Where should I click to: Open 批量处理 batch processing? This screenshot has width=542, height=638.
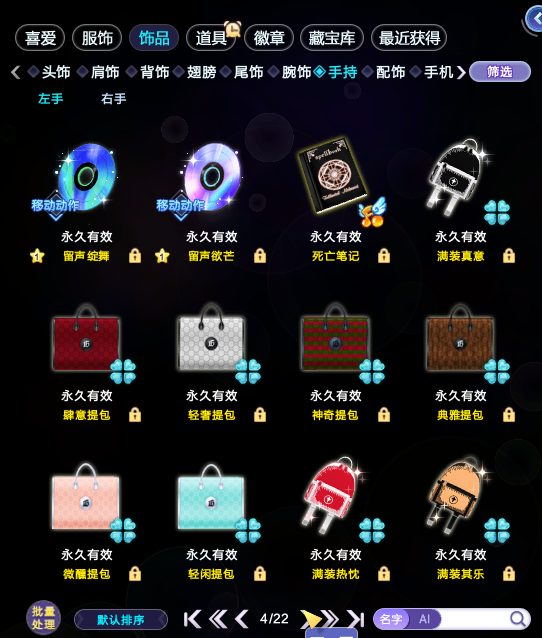tap(44, 618)
